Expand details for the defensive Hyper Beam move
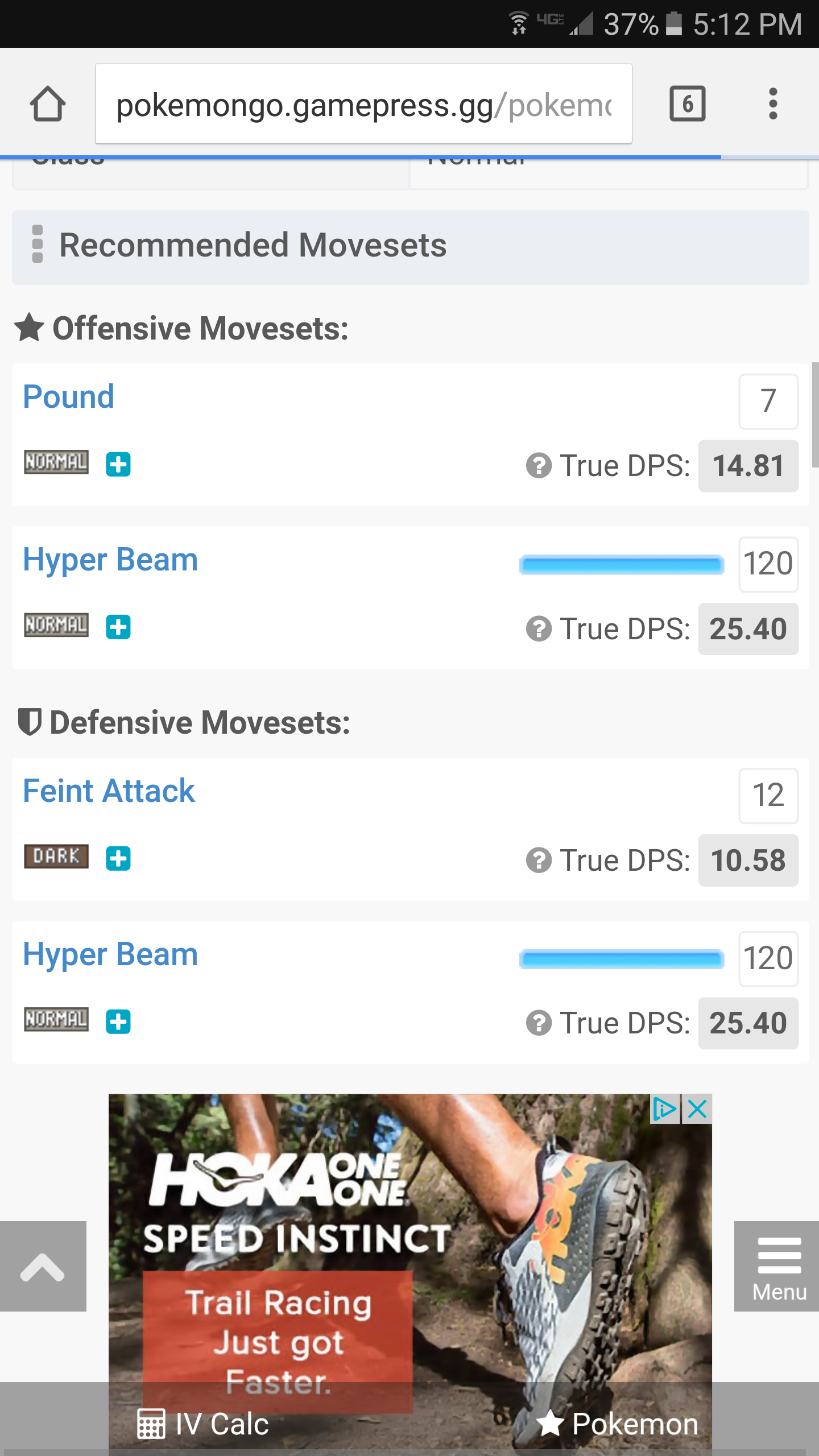The width and height of the screenshot is (819, 1456). tap(118, 1022)
